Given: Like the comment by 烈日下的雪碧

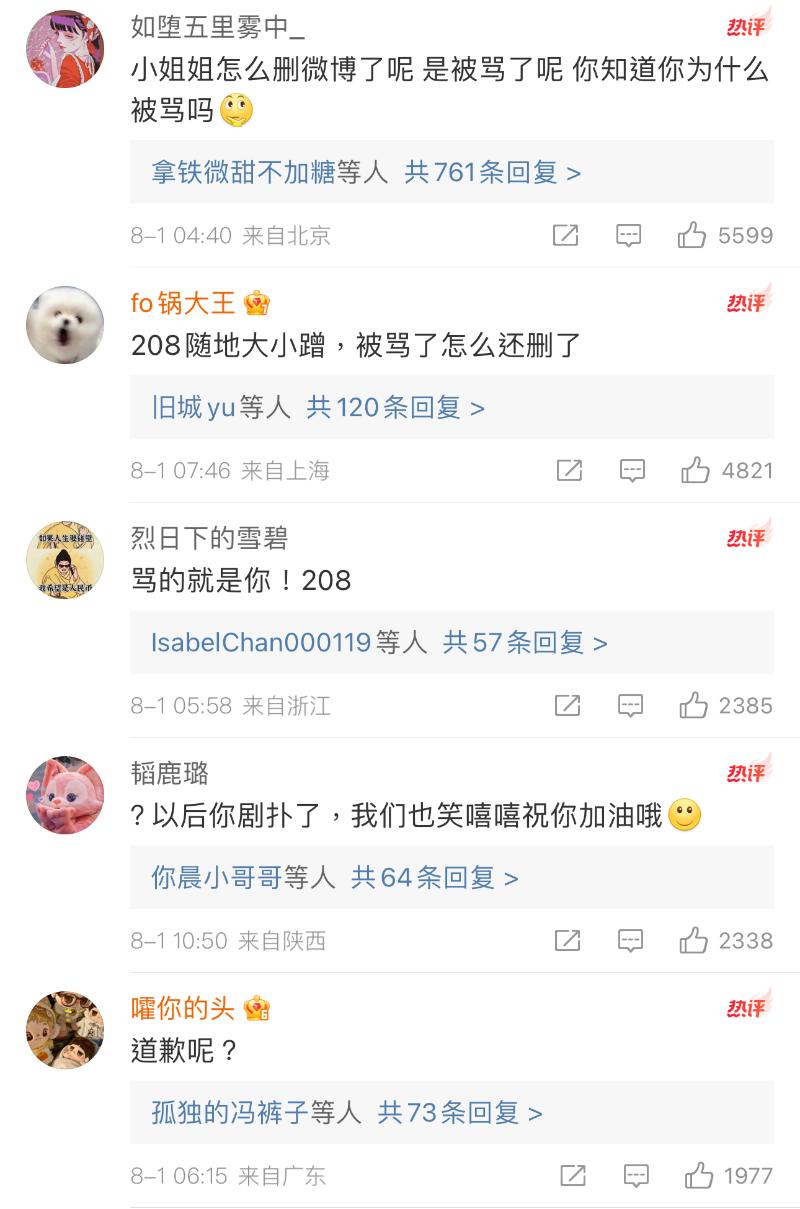Looking at the screenshot, I should coord(693,706).
